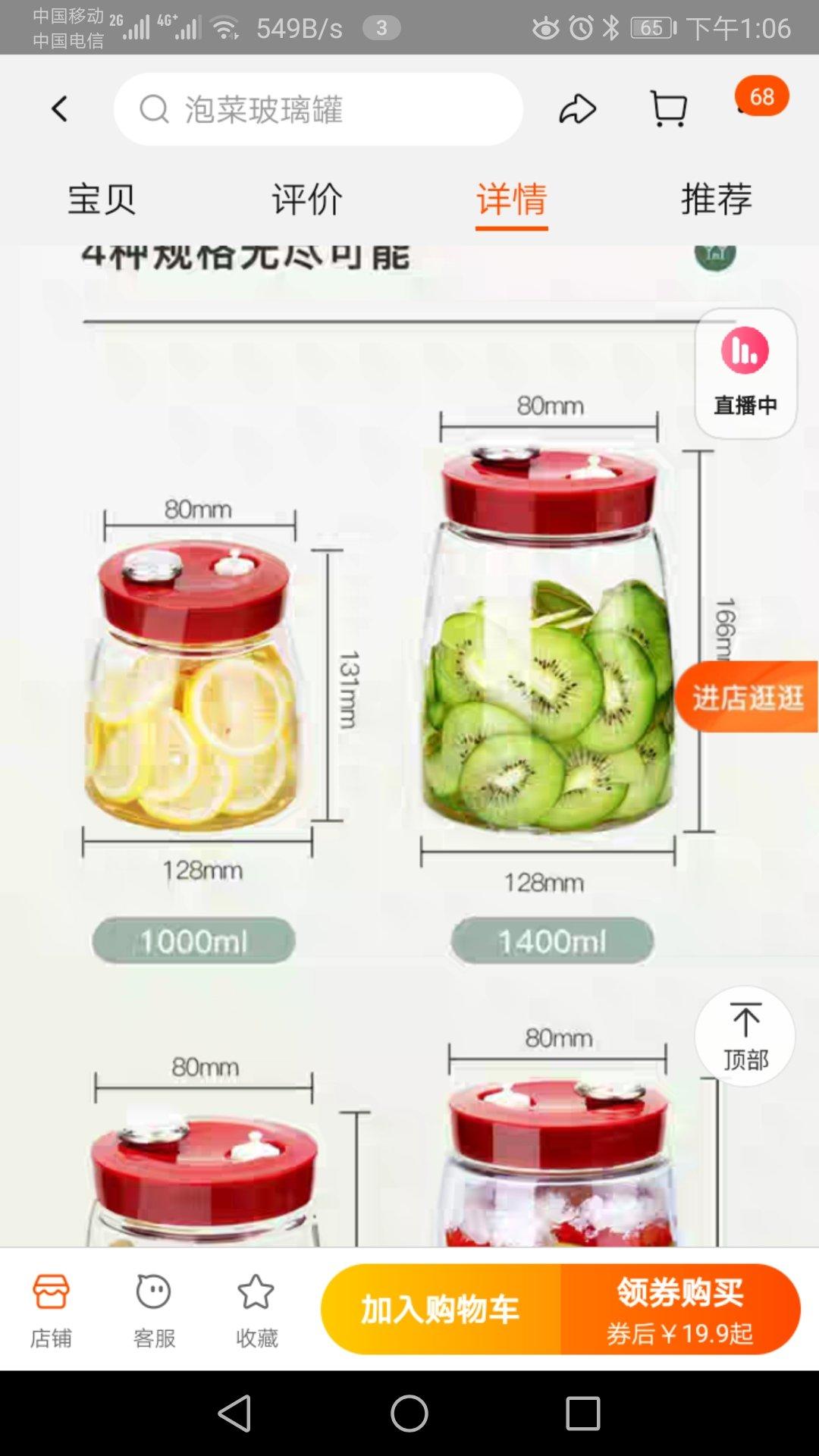Open the 直播中 live stream
The width and height of the screenshot is (819, 1456).
(745, 373)
